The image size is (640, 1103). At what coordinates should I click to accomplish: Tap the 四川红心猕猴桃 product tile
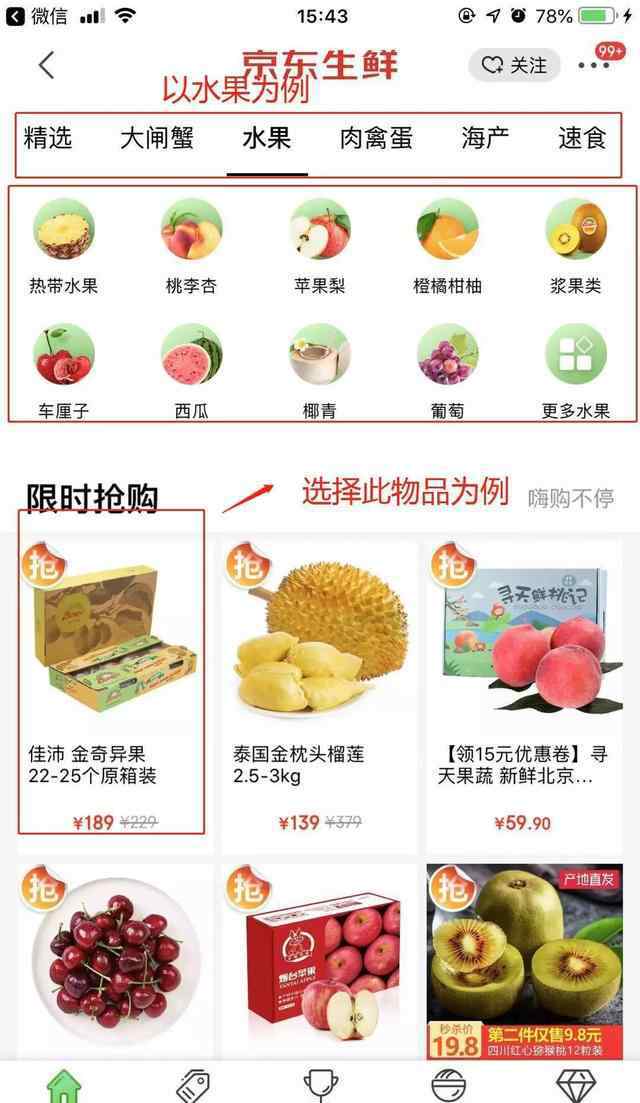click(525, 962)
